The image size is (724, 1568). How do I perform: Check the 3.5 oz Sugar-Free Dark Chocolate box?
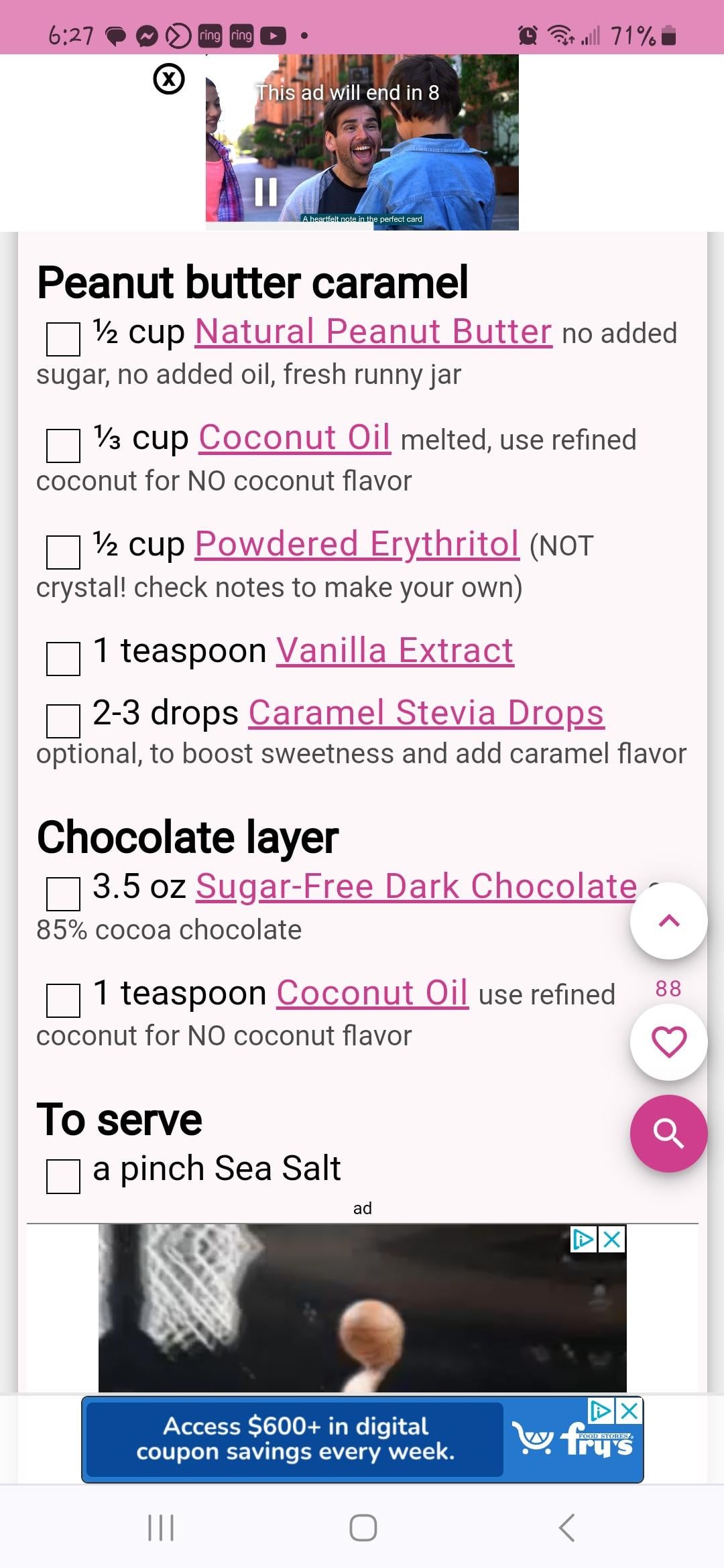pos(63,894)
